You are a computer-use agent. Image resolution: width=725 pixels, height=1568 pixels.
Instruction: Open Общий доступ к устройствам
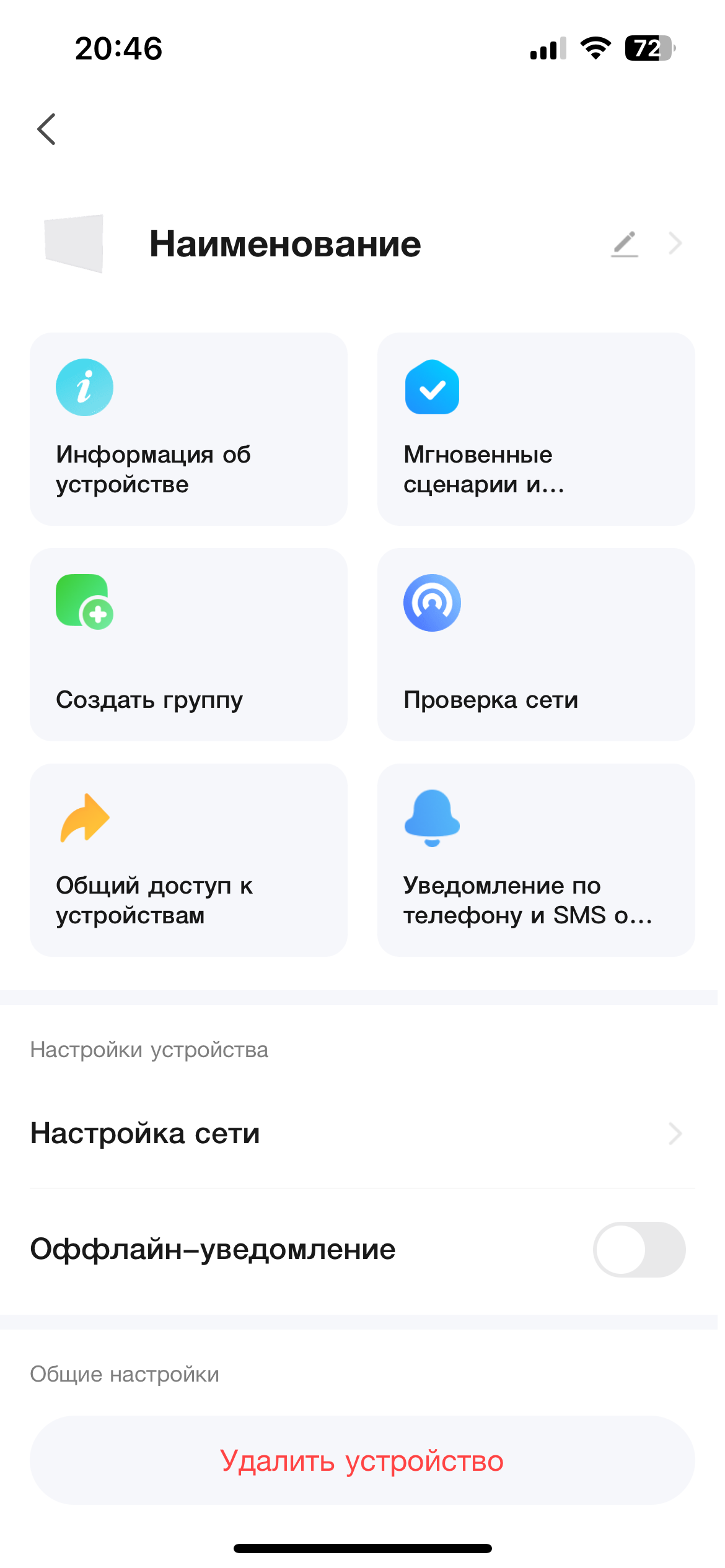(x=188, y=860)
